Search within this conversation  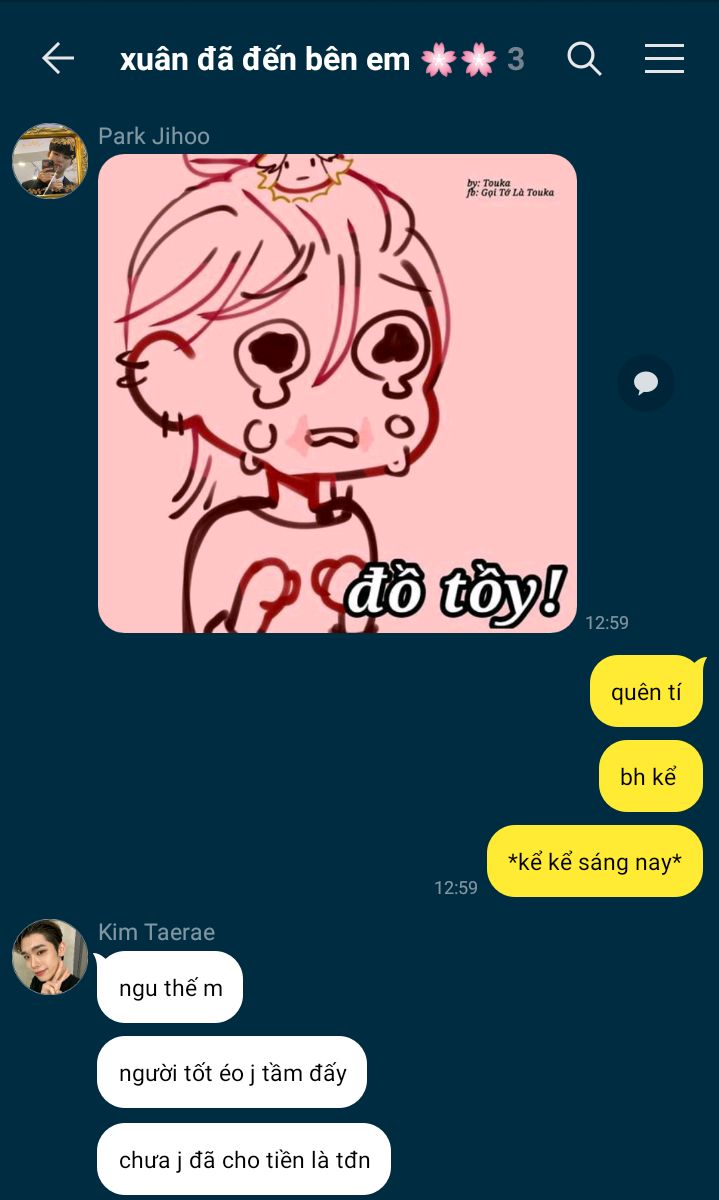point(584,59)
